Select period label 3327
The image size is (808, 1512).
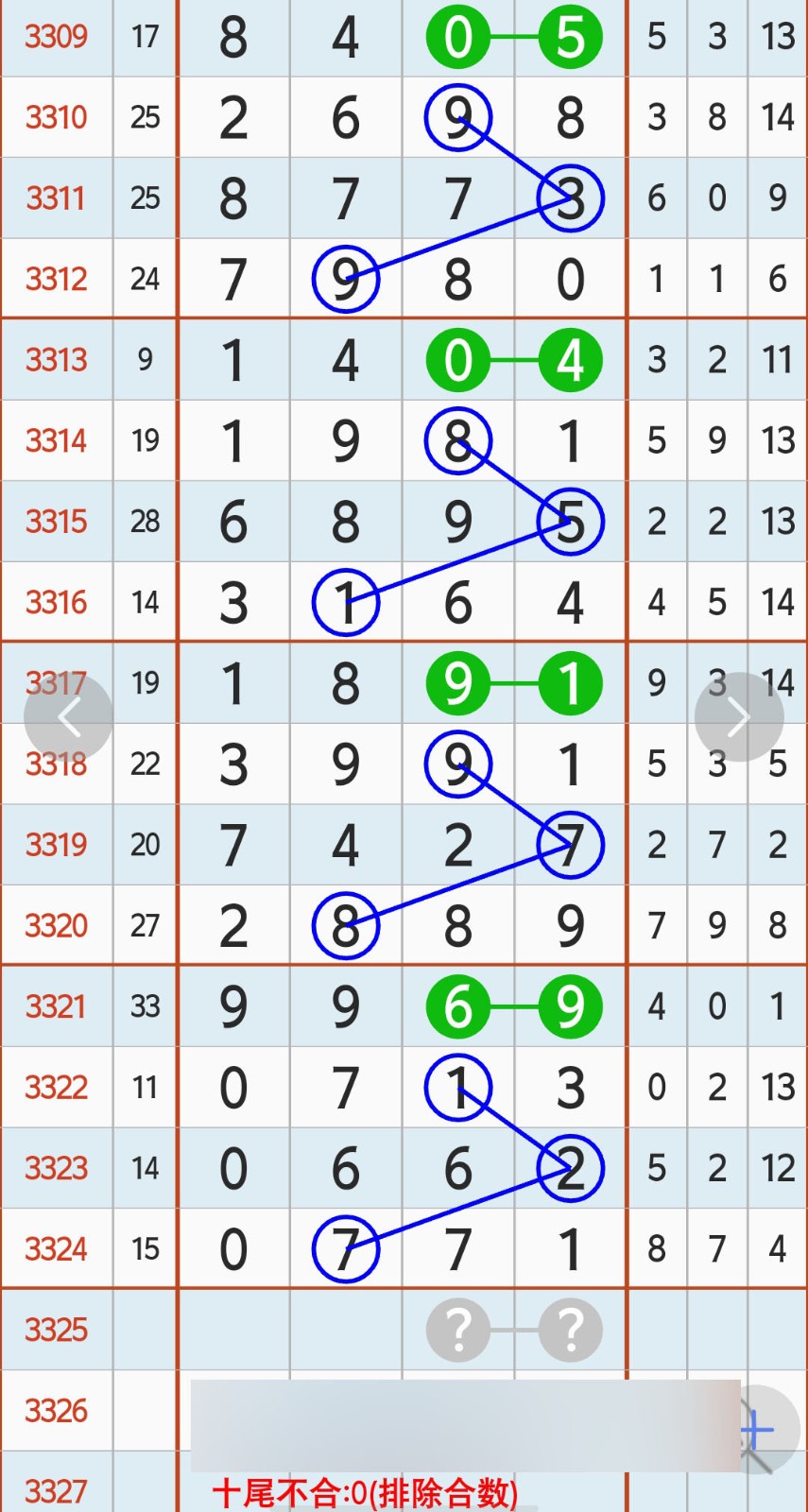pos(57,1490)
